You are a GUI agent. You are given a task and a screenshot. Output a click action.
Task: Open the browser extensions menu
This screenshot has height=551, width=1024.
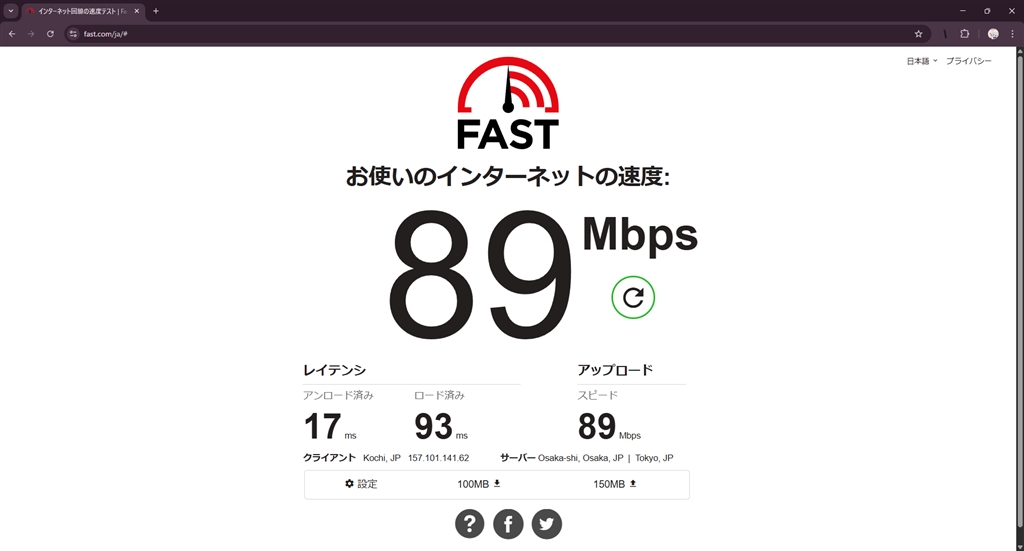[x=965, y=33]
